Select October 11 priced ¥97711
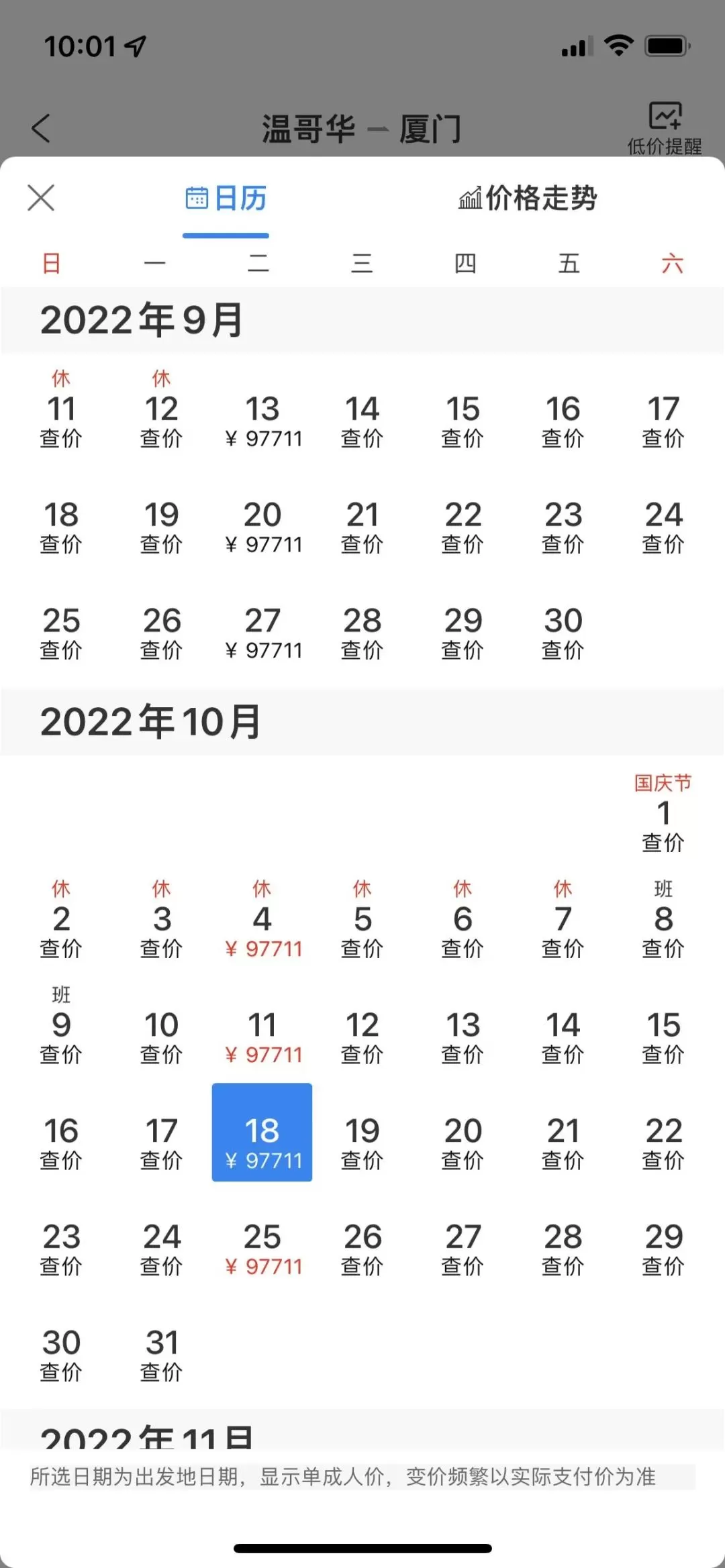Screen dimensions: 725x1568 [262, 1037]
